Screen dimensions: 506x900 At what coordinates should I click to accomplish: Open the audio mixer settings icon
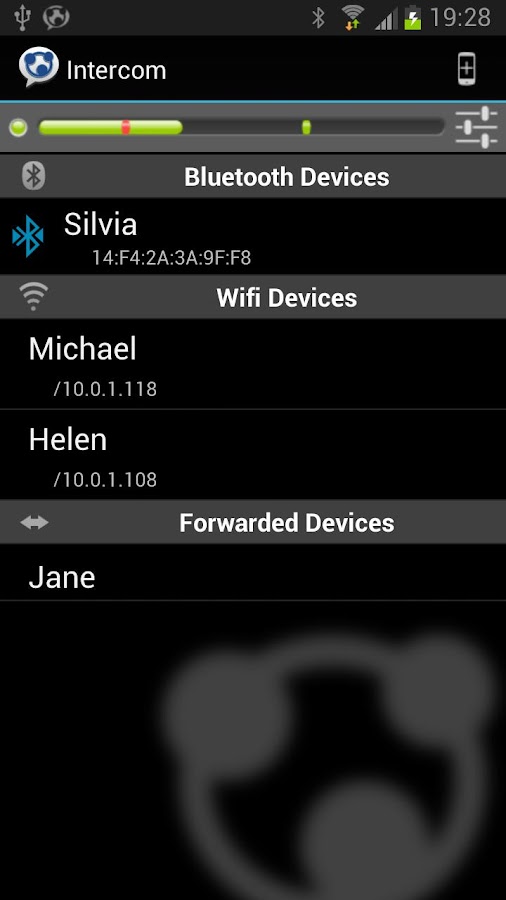coord(476,127)
